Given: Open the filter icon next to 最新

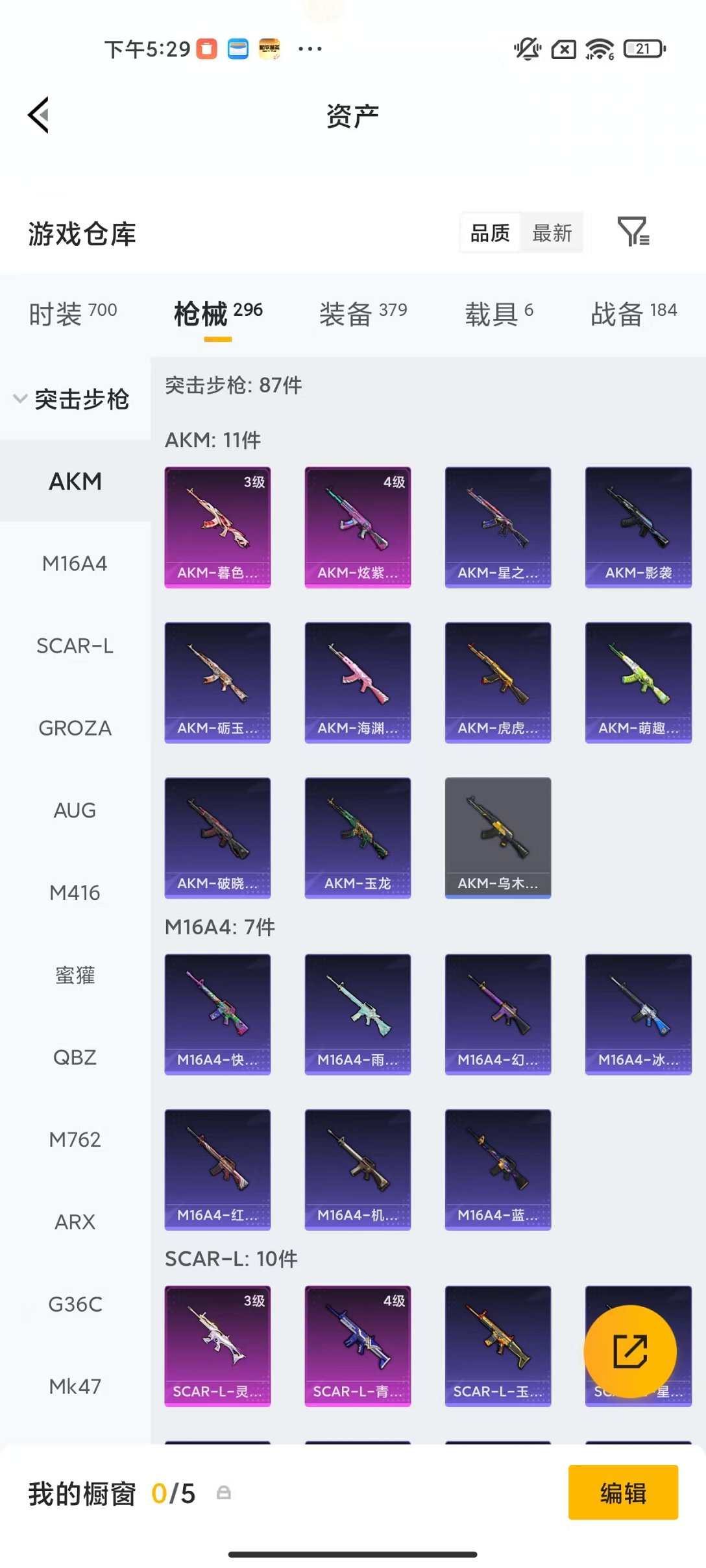Looking at the screenshot, I should coord(633,232).
